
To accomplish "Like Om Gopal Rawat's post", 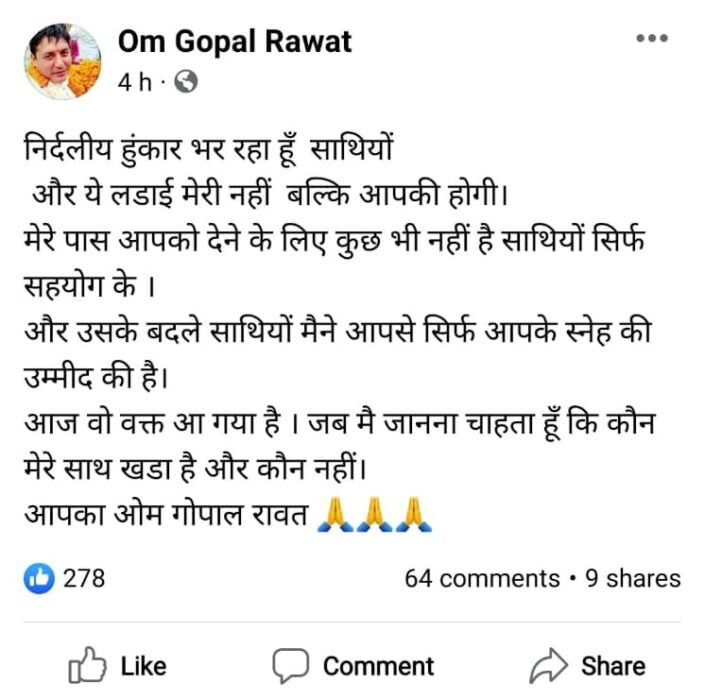I will [x=120, y=666].
